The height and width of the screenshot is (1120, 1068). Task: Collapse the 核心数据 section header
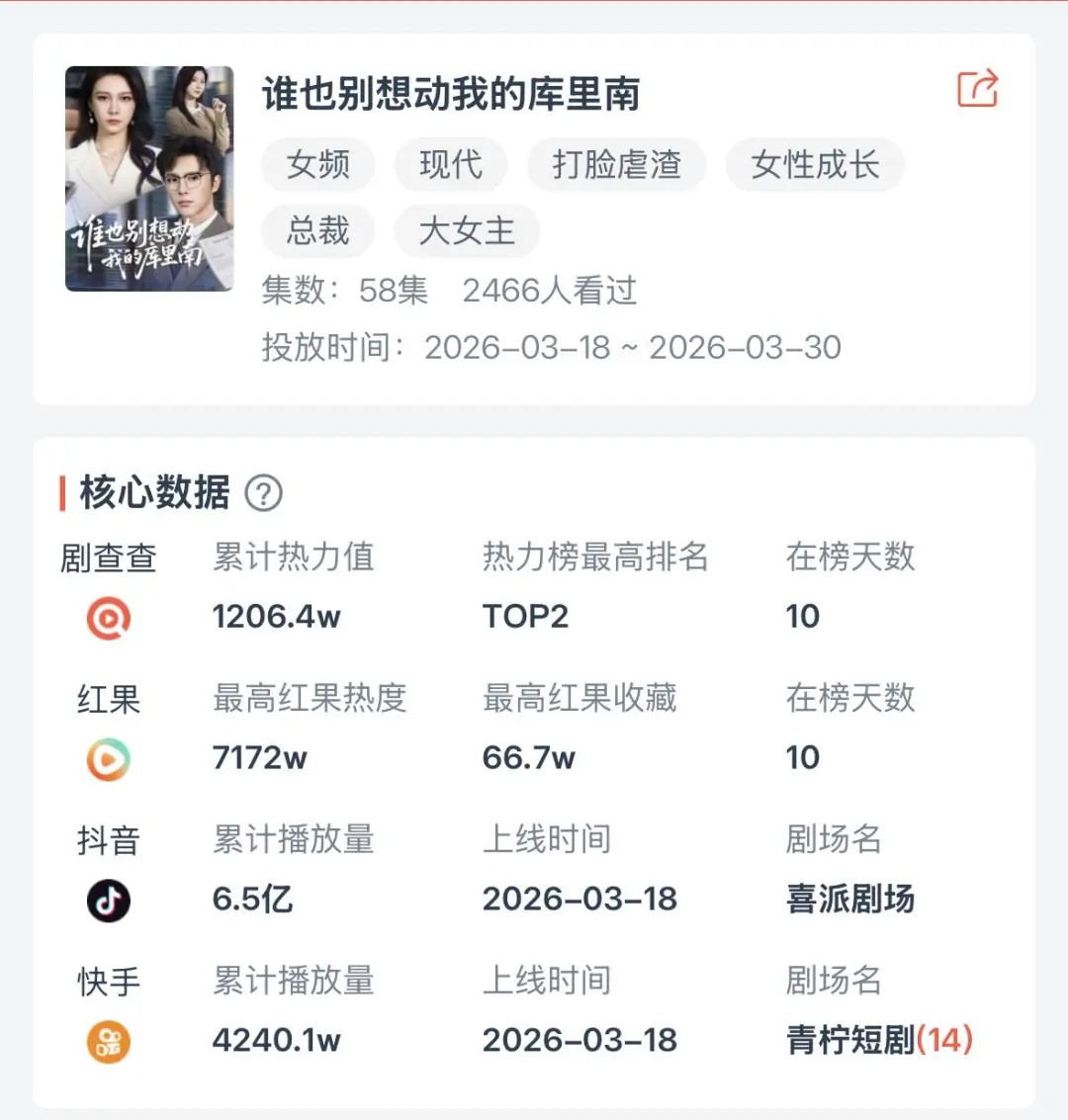coord(155,491)
